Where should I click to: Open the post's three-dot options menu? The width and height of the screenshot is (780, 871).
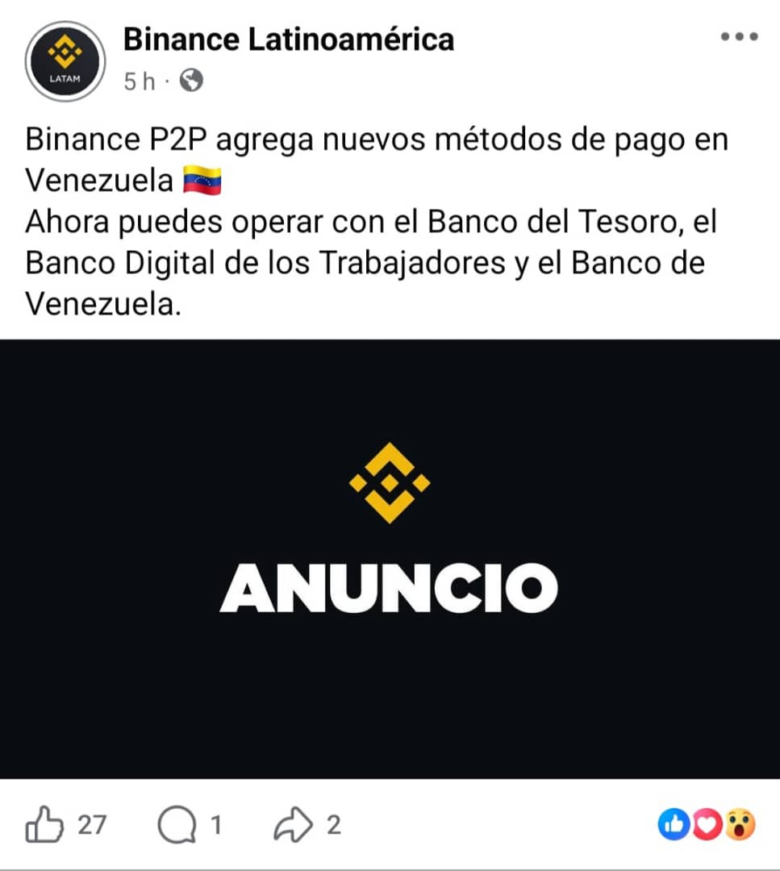coord(739,38)
